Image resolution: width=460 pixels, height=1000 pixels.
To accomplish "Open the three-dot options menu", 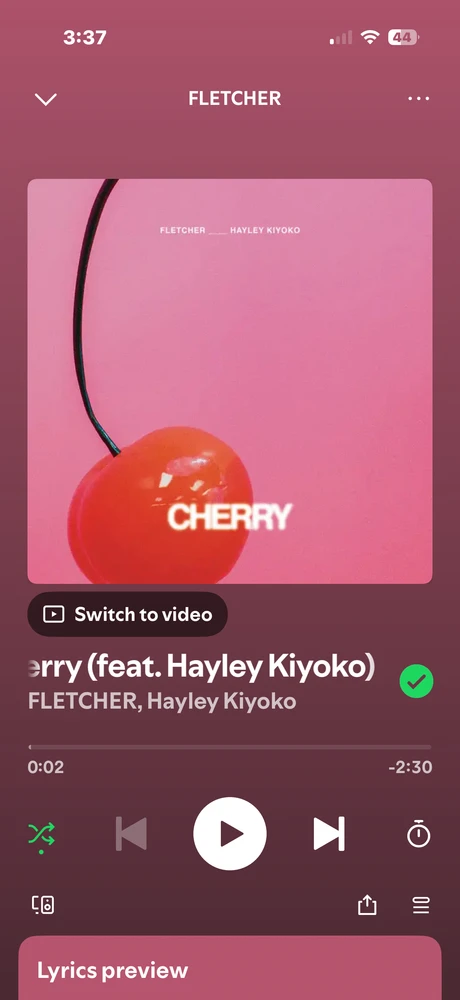I will 418,98.
